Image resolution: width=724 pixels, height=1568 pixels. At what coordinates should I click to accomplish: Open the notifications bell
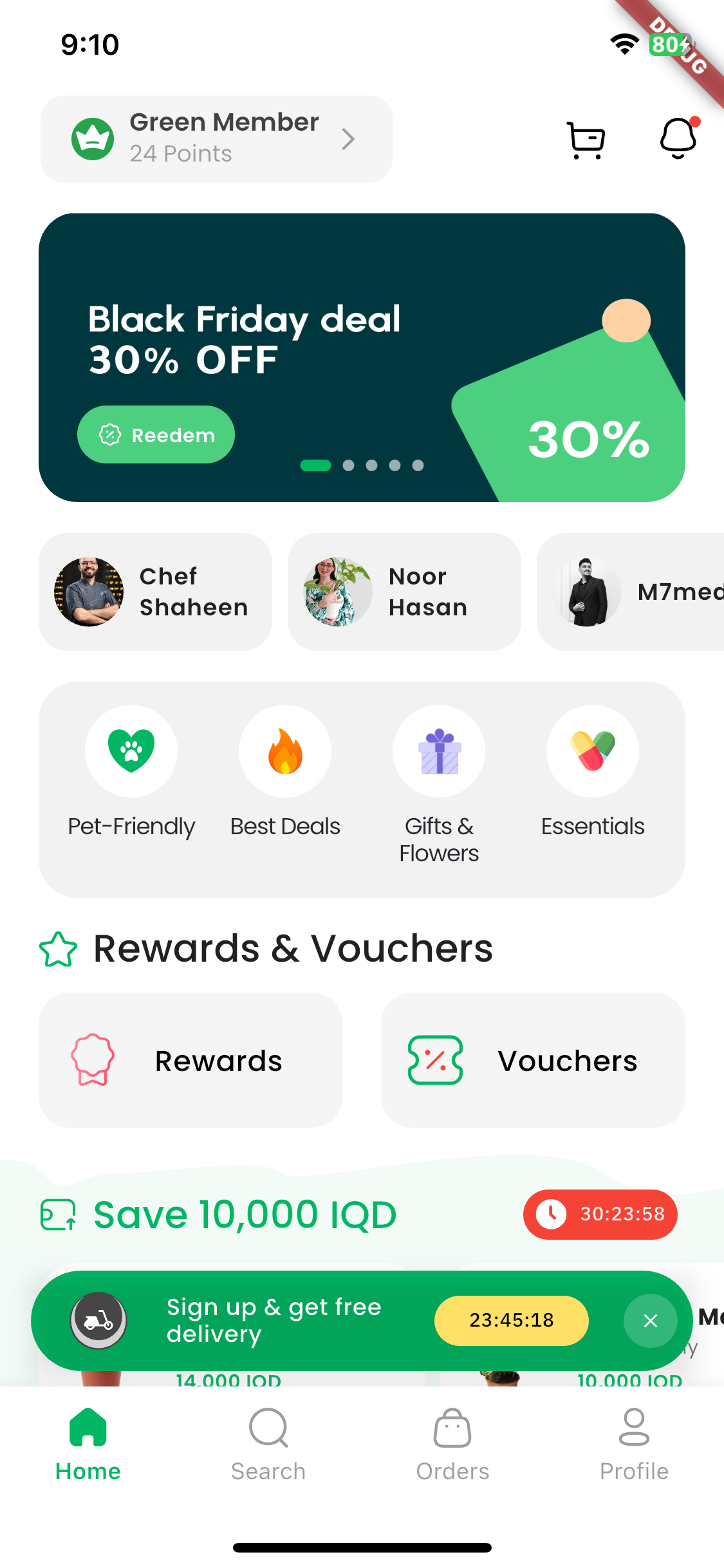pyautogui.click(x=678, y=138)
